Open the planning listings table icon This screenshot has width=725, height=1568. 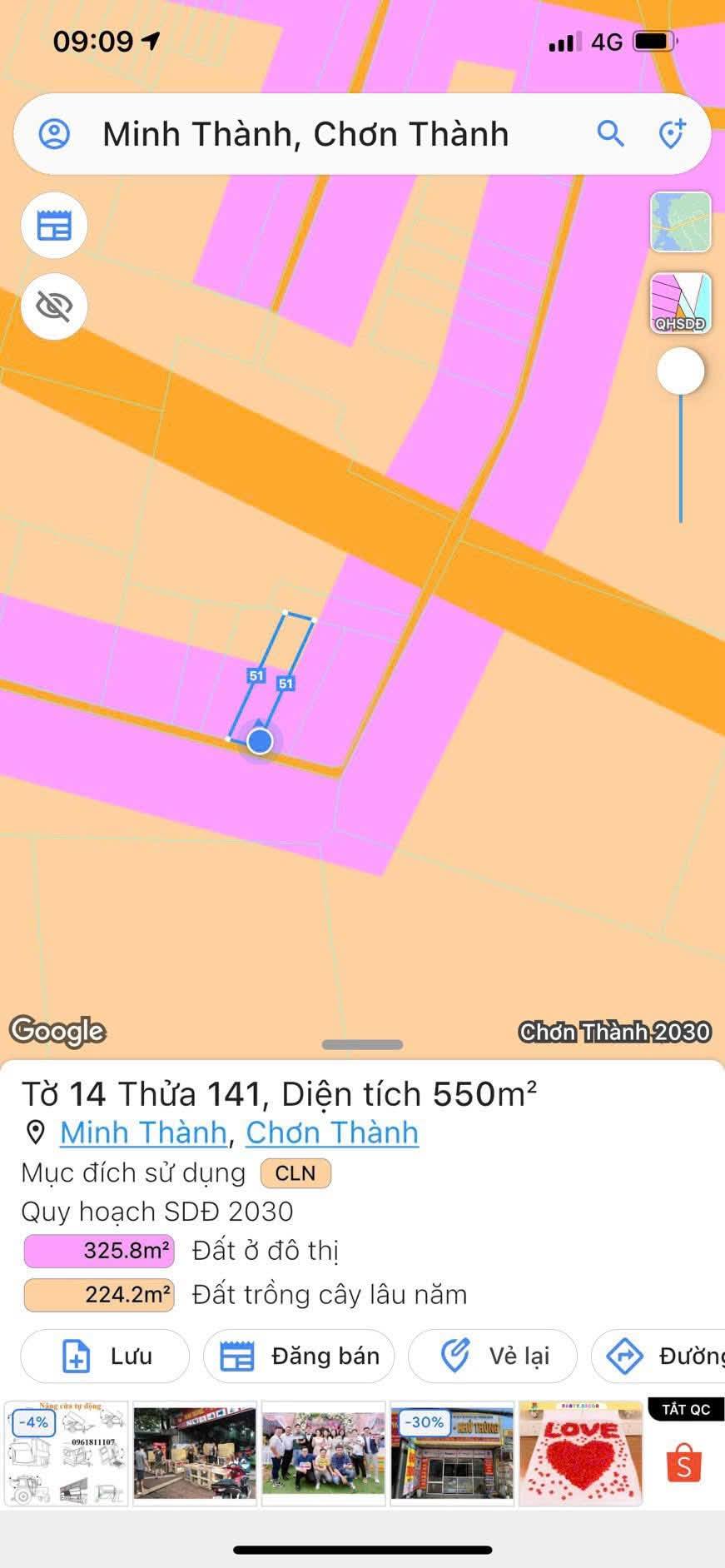tap(52, 225)
